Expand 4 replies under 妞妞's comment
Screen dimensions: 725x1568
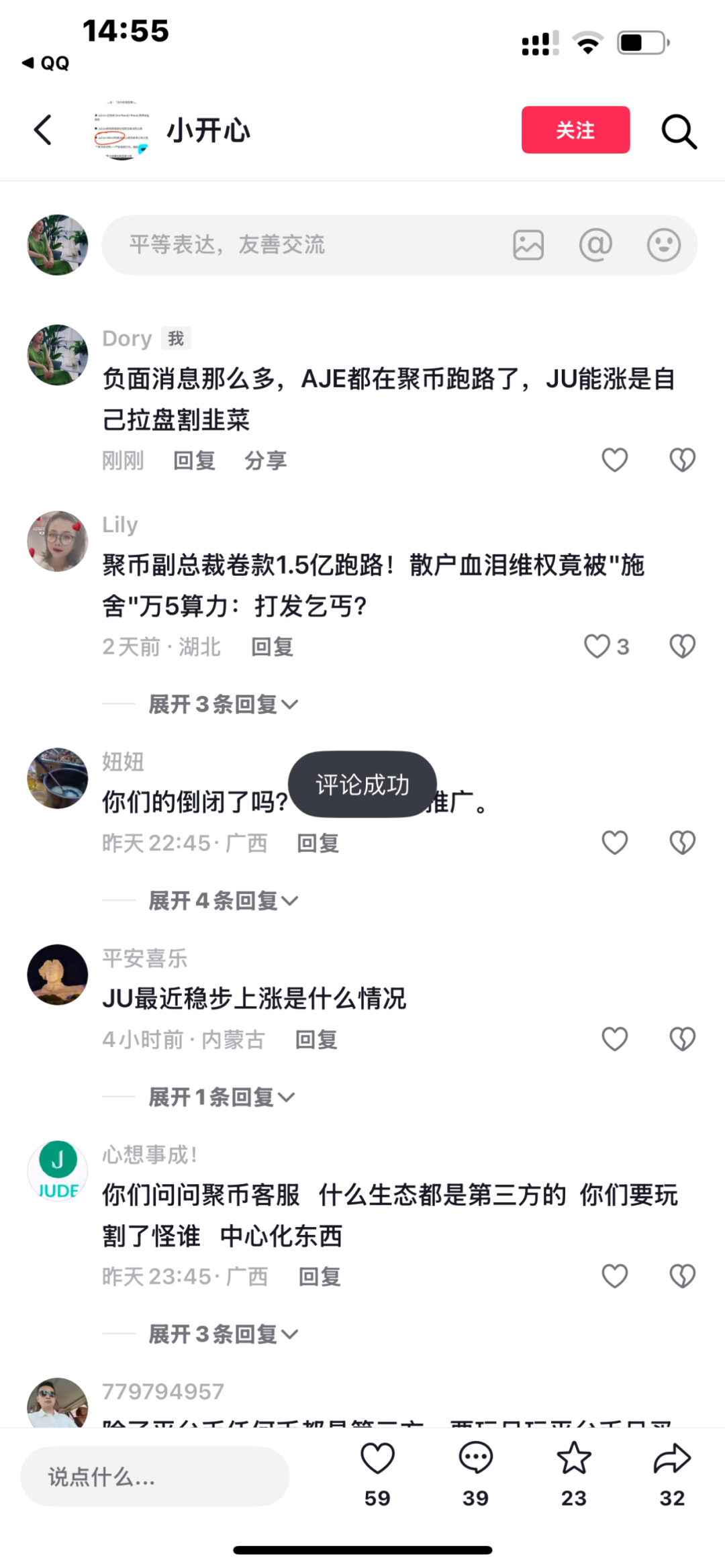(x=223, y=900)
